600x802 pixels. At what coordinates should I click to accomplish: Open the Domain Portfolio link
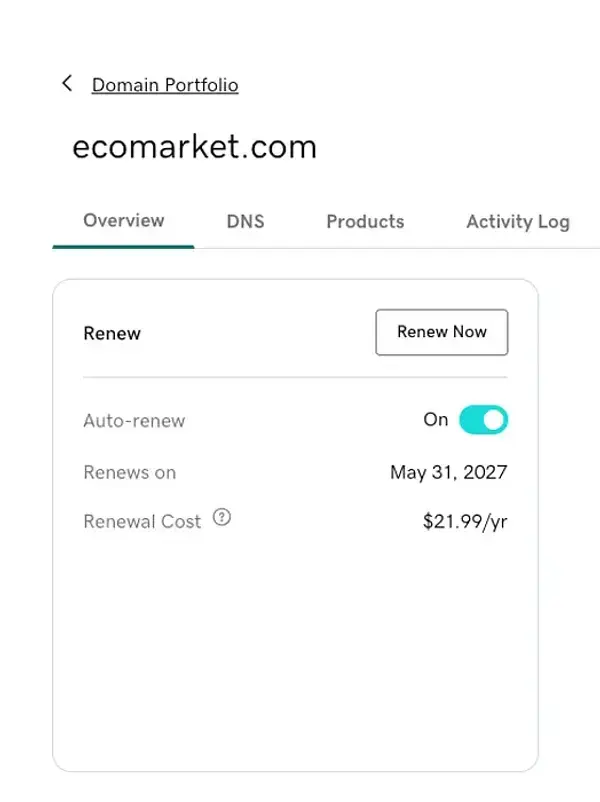click(165, 85)
